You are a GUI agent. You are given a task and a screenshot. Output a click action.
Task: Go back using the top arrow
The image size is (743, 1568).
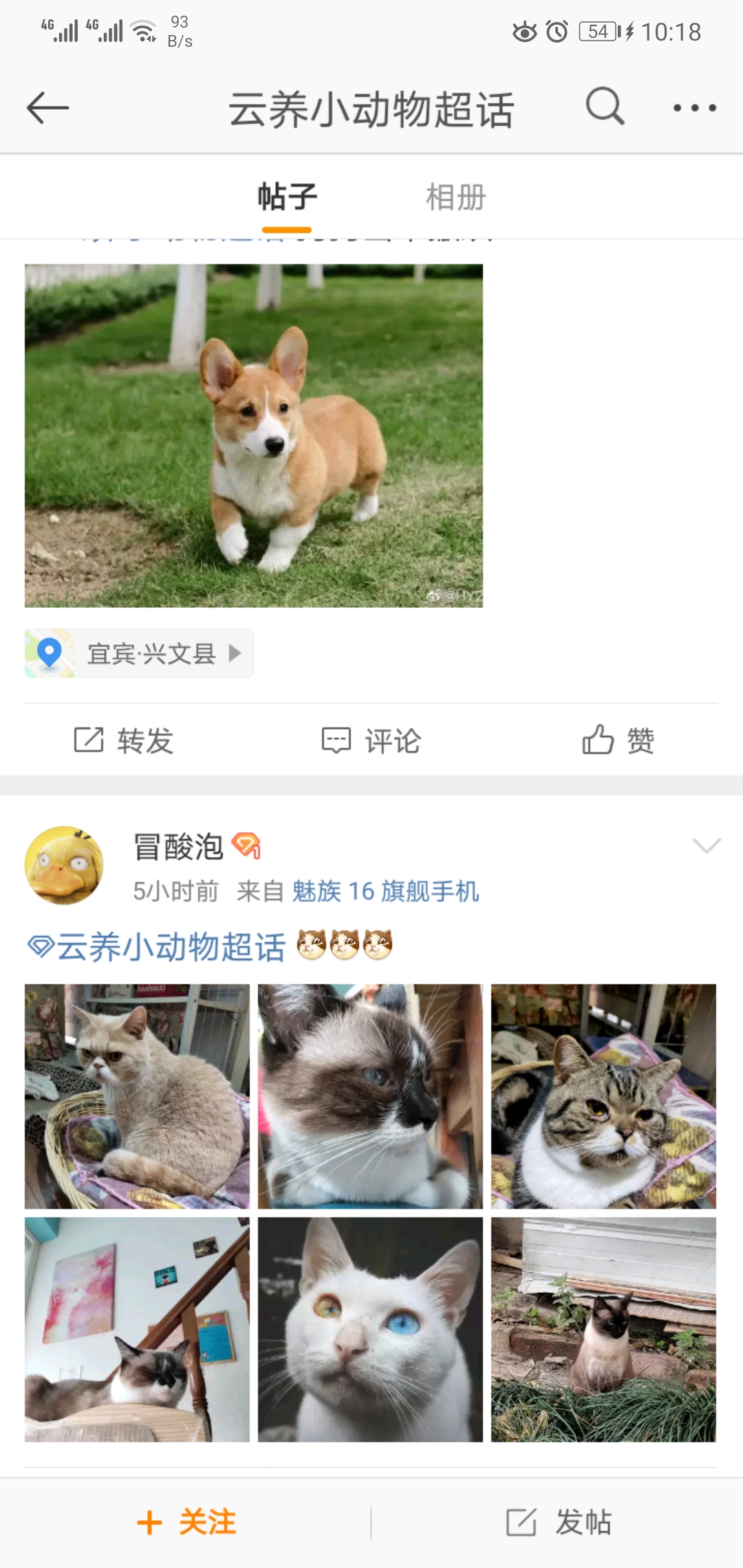tap(47, 108)
